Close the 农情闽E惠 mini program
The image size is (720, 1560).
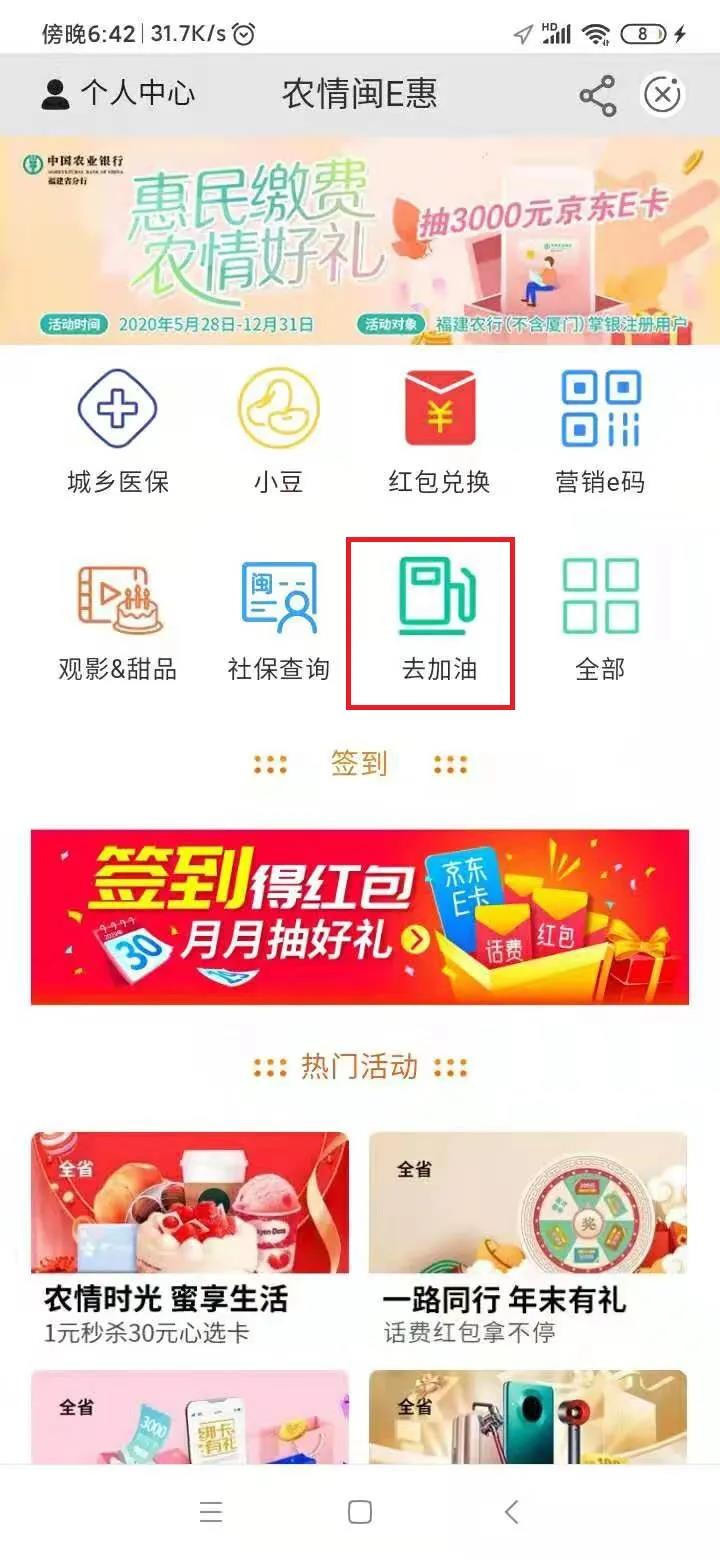pos(661,95)
